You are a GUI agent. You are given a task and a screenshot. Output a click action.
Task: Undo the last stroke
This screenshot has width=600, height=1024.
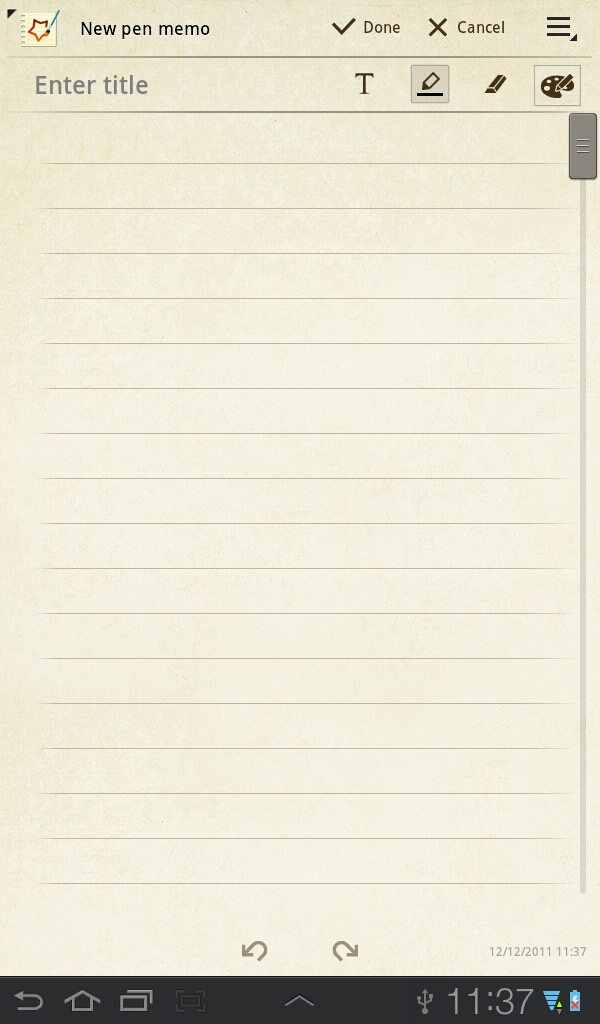(x=255, y=950)
